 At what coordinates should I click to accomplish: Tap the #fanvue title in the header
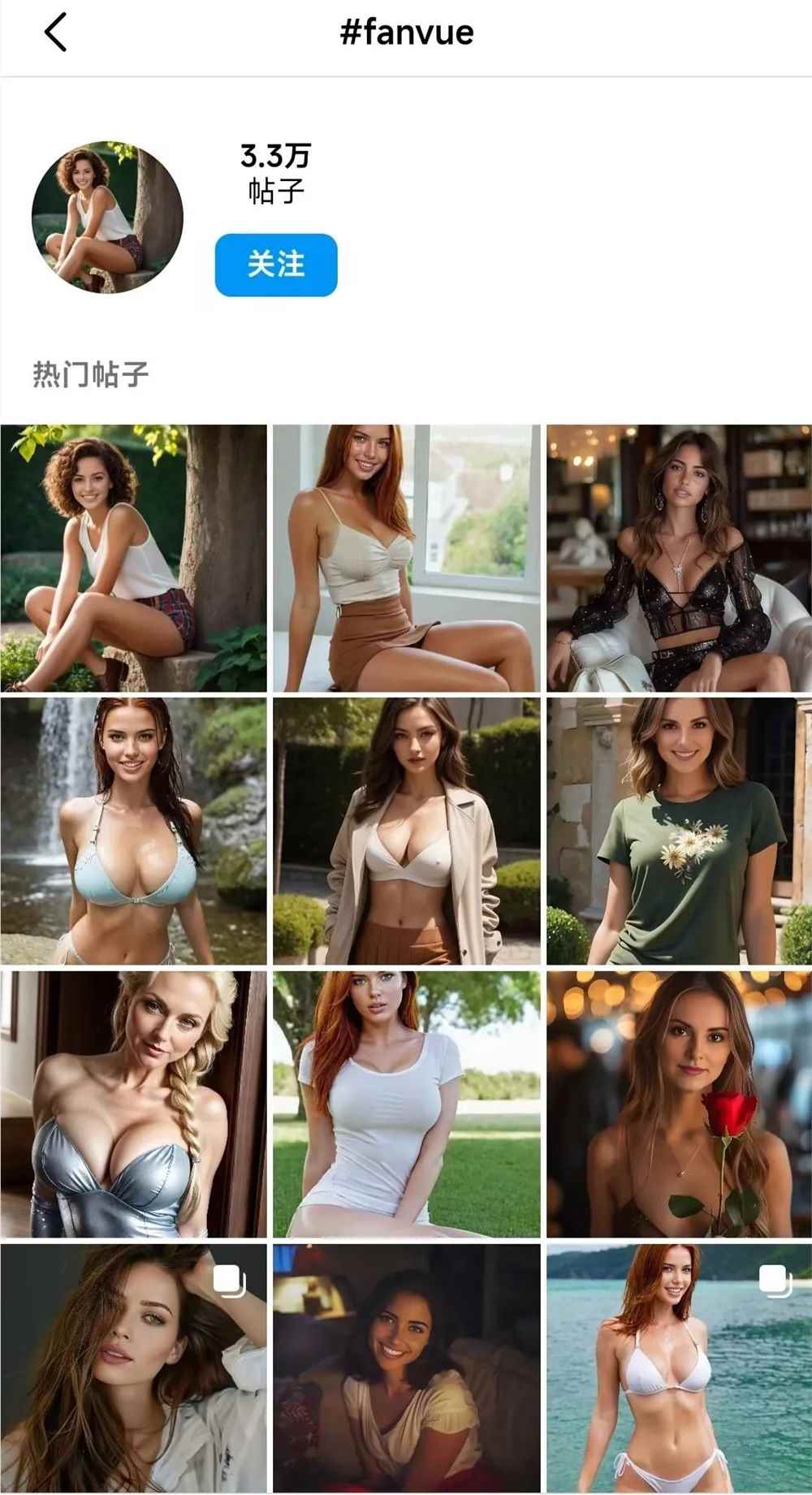coord(406,32)
